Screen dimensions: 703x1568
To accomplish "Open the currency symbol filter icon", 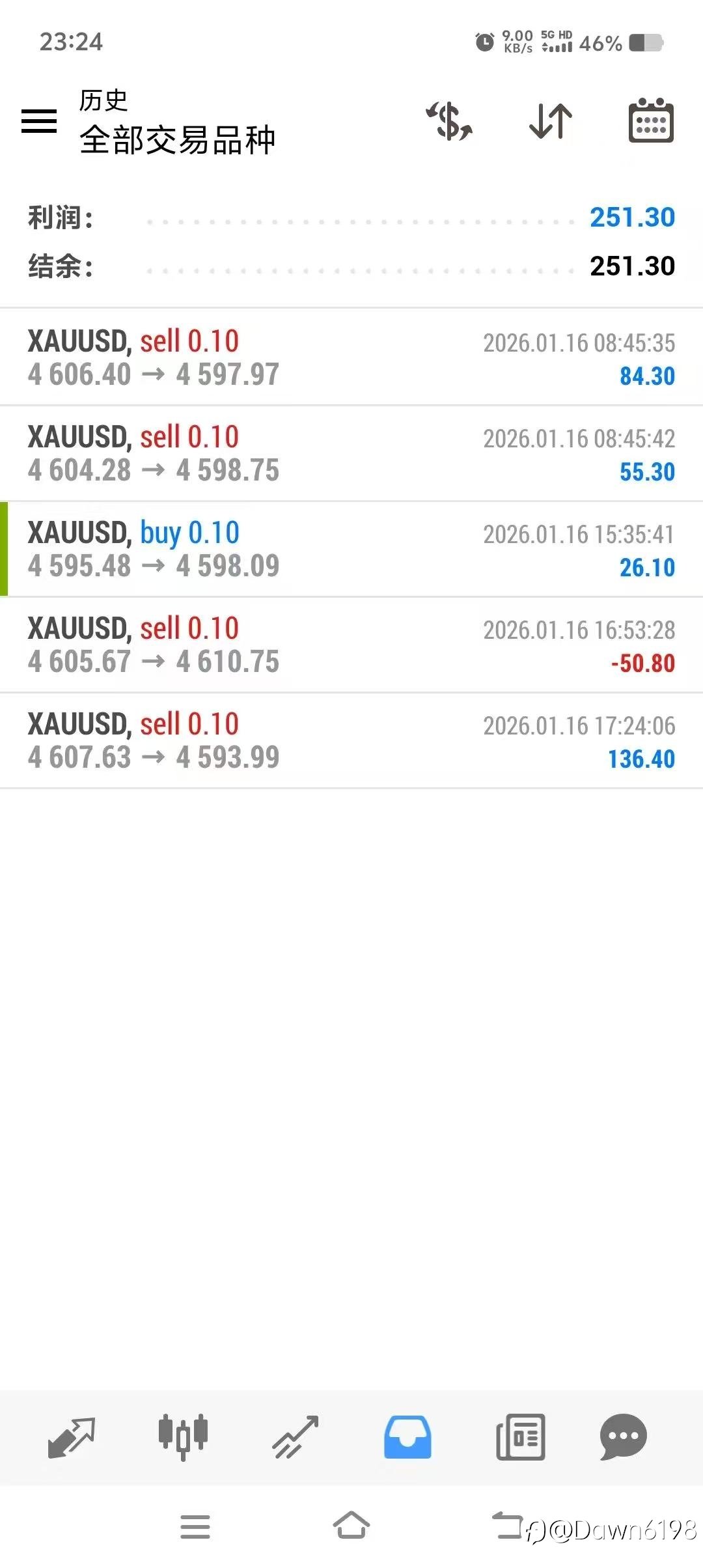I will tap(449, 121).
